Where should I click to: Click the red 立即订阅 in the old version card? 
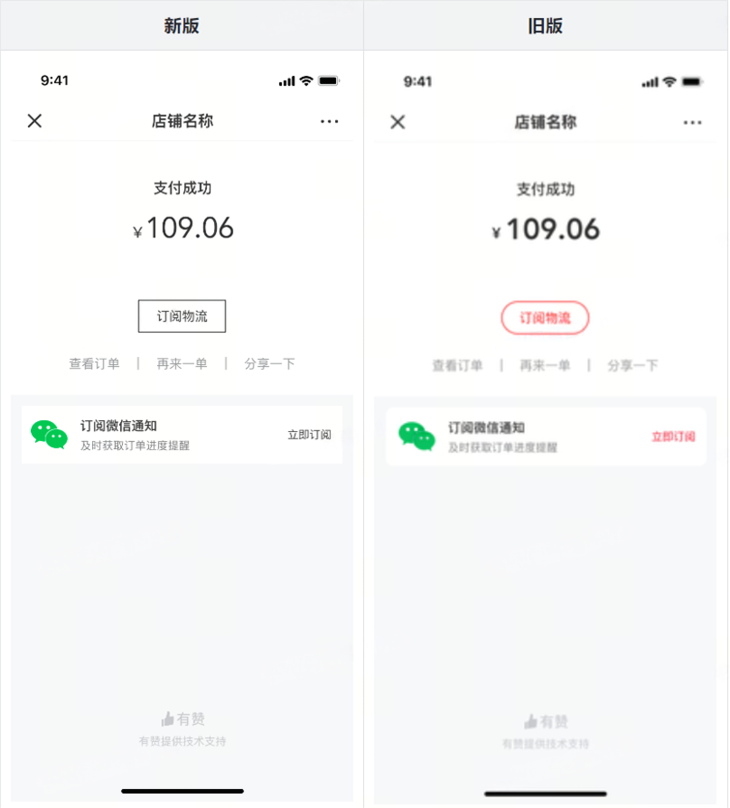point(671,435)
